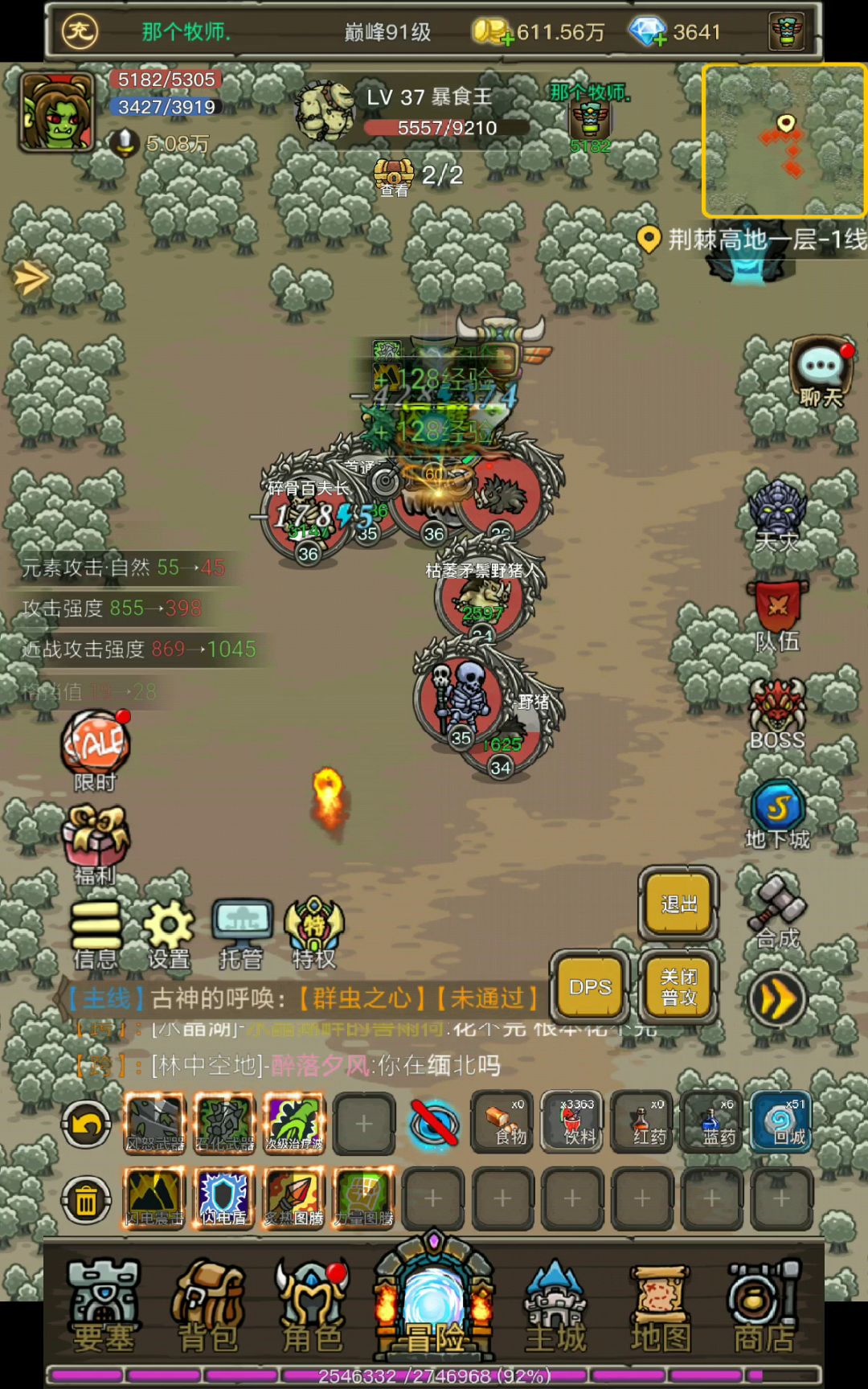Screen dimensions: 868x1389
Task: Open the 队伍 team icon
Action: pyautogui.click(x=777, y=615)
